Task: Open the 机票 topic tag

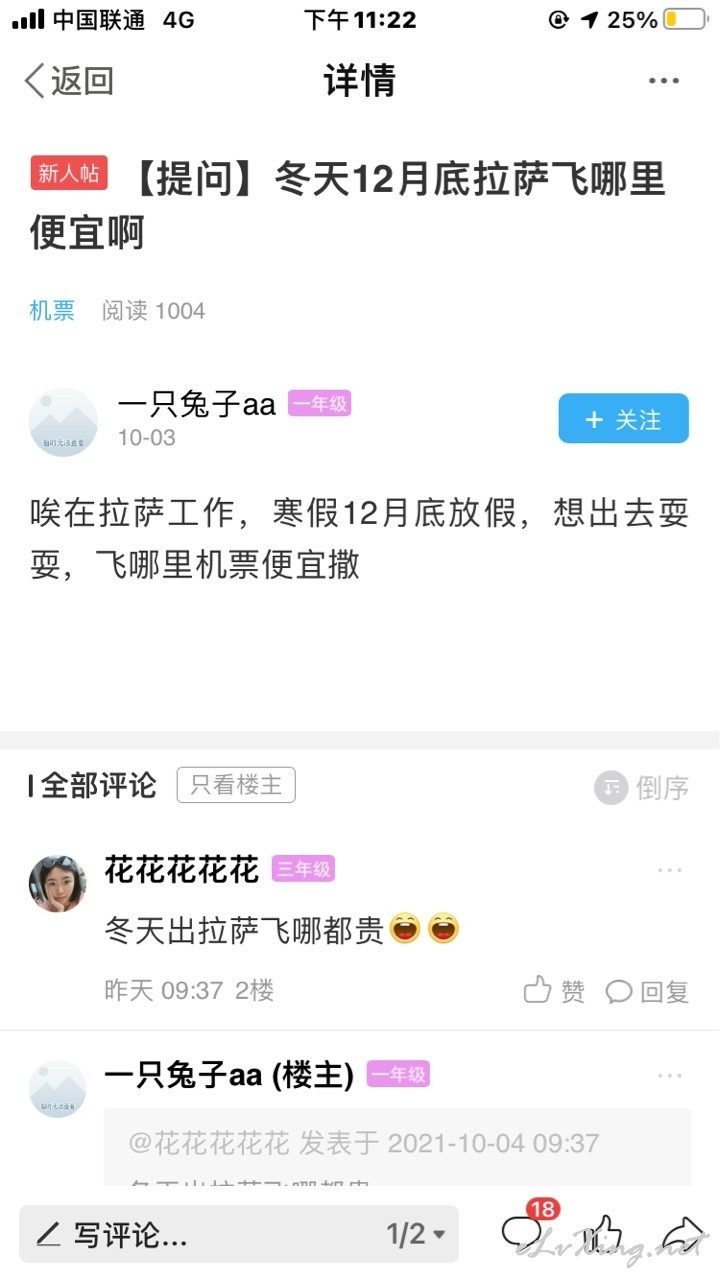Action: (x=52, y=311)
